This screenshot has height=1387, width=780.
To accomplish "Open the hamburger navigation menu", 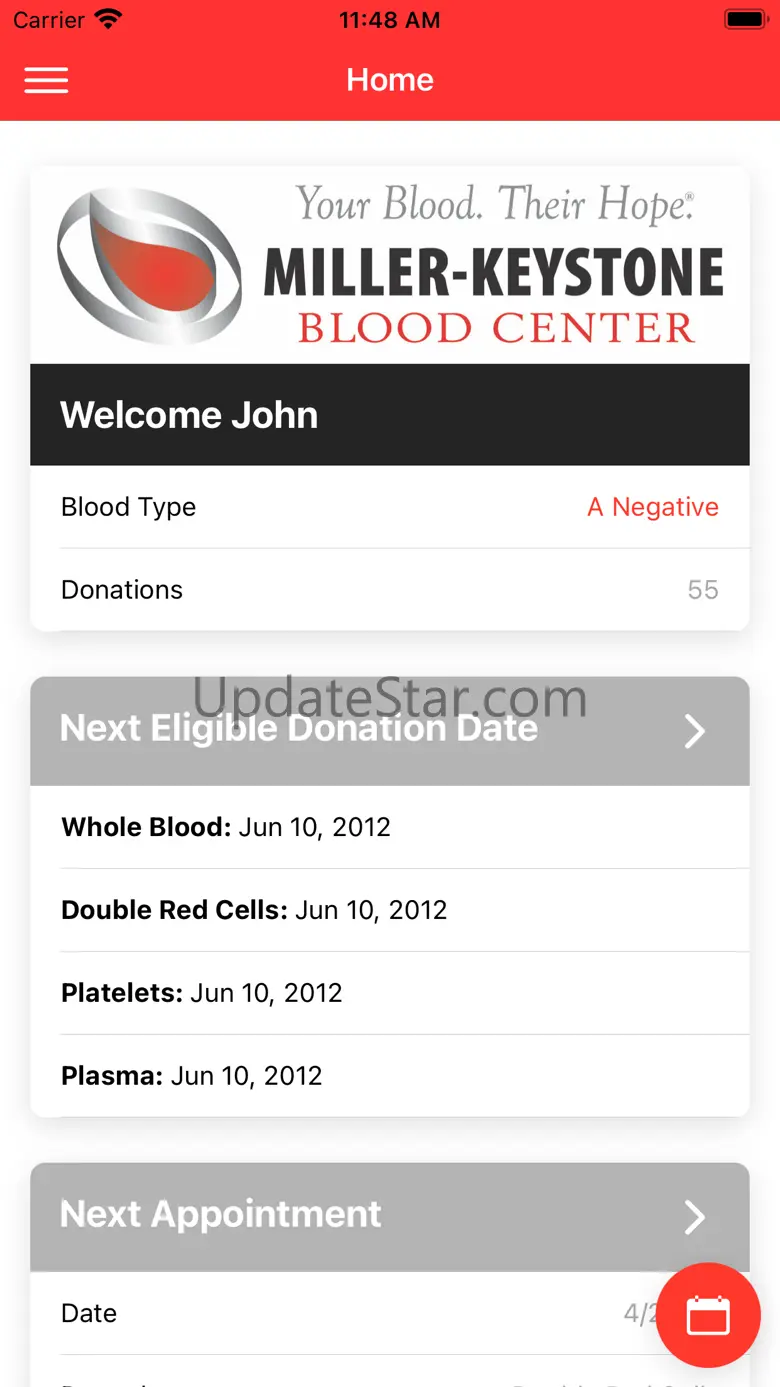I will pos(46,80).
